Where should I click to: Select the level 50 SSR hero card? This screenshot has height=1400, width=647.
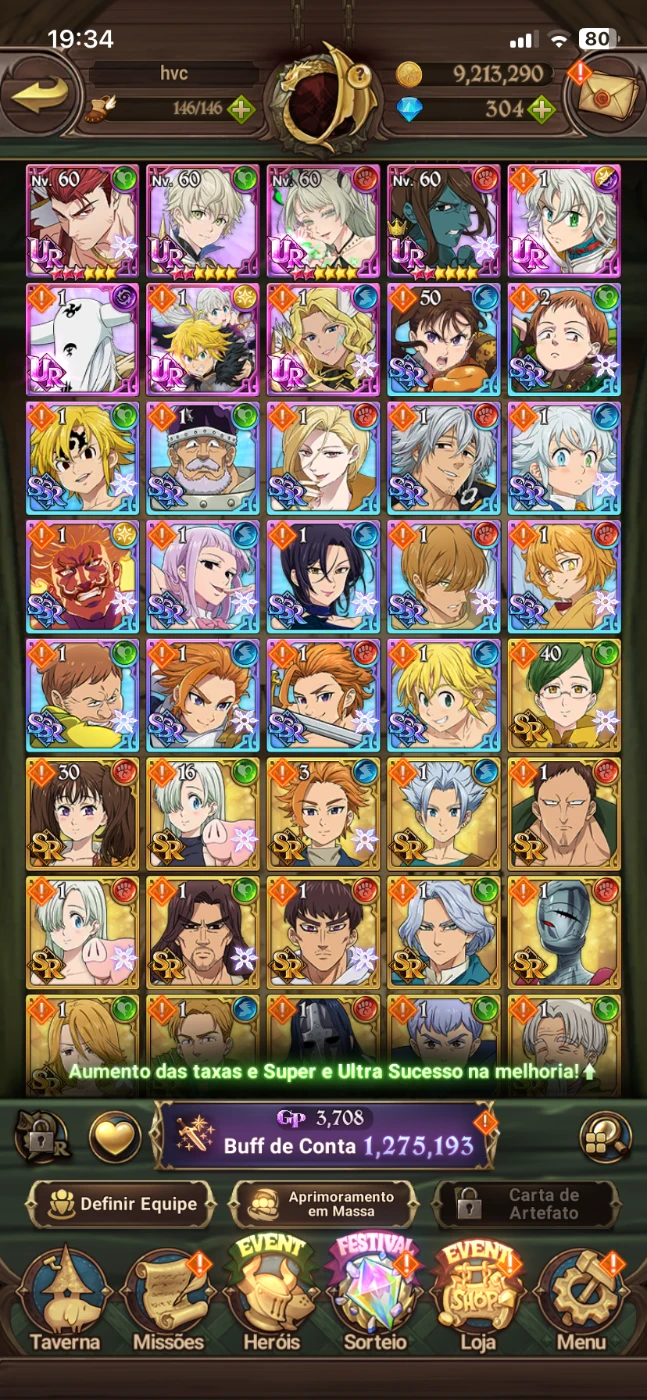pyautogui.click(x=443, y=338)
